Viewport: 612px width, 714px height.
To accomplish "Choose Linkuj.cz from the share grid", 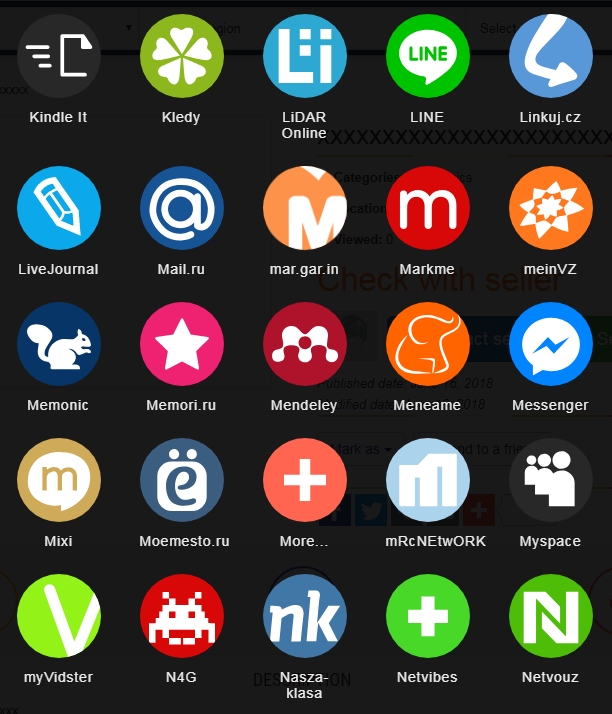I will [x=550, y=56].
